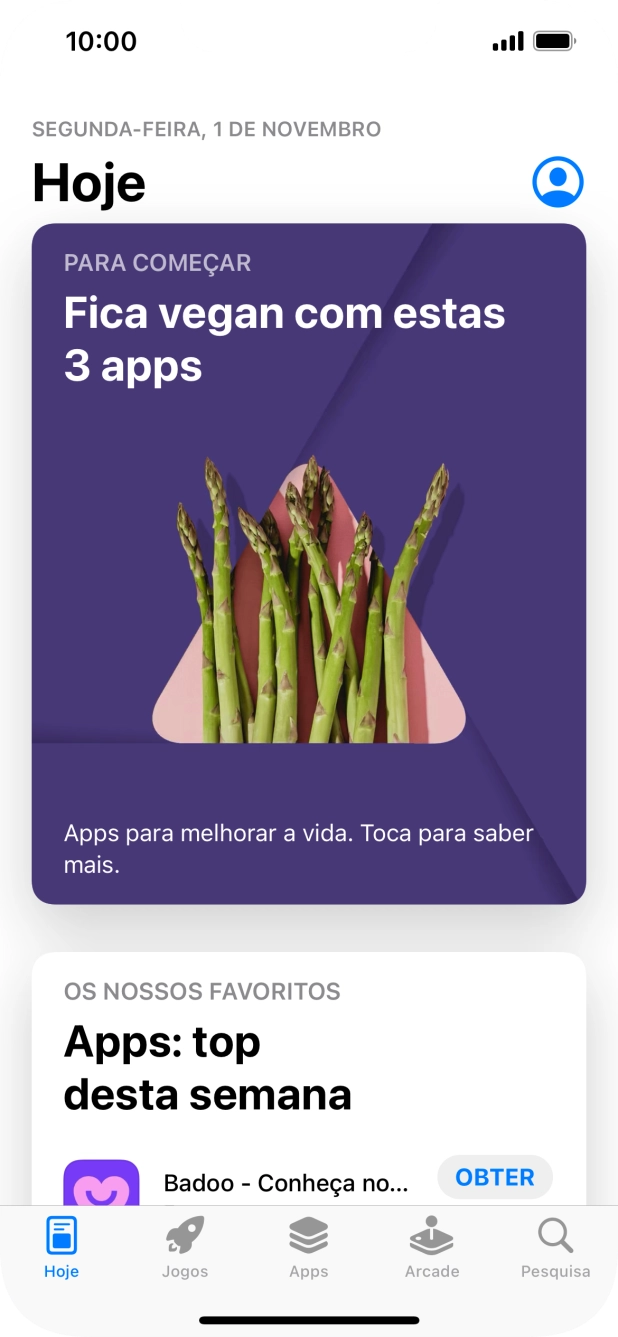Open the "Fica vegan com estas 3 apps" story
Screen dimensions: 618x1337
tap(308, 563)
